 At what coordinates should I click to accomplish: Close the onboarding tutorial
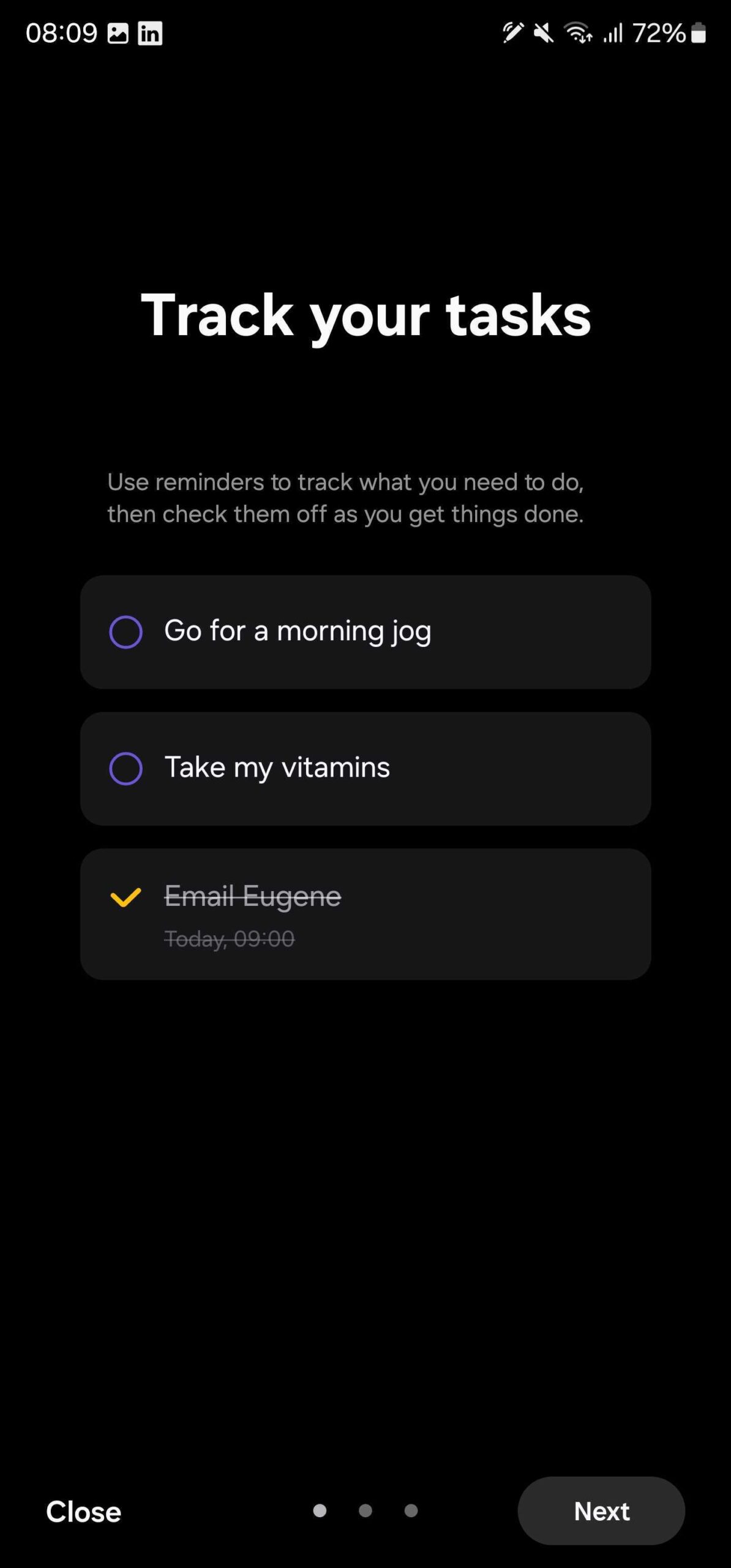tap(84, 1511)
